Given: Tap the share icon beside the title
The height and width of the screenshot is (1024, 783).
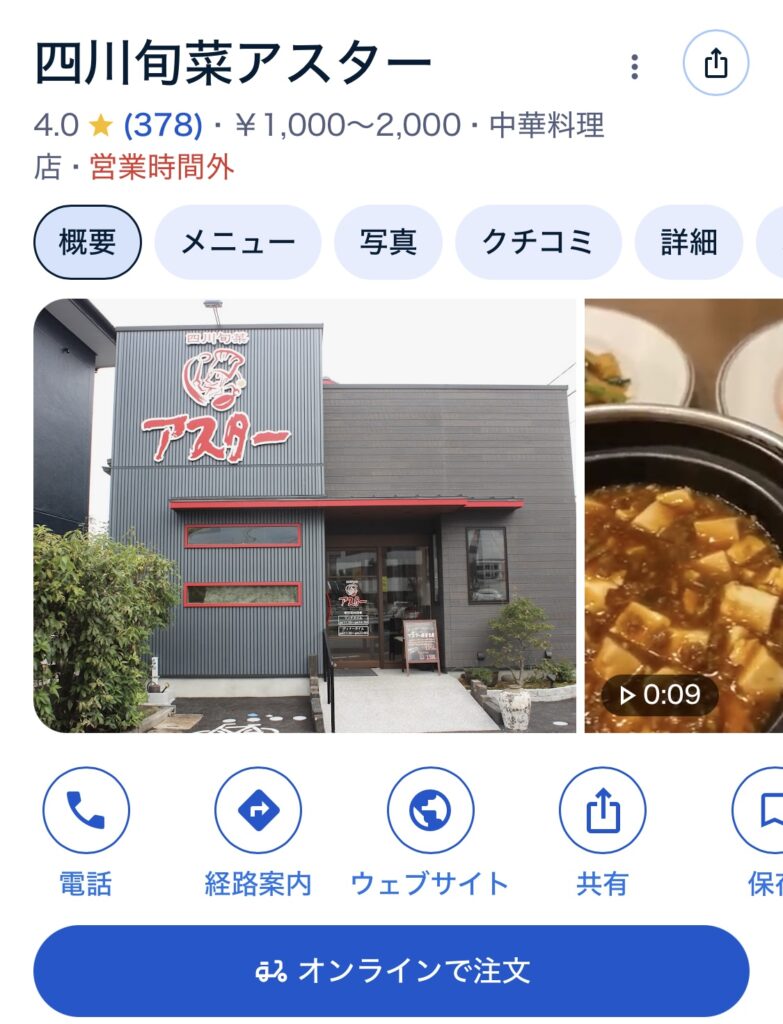Looking at the screenshot, I should click(x=715, y=64).
